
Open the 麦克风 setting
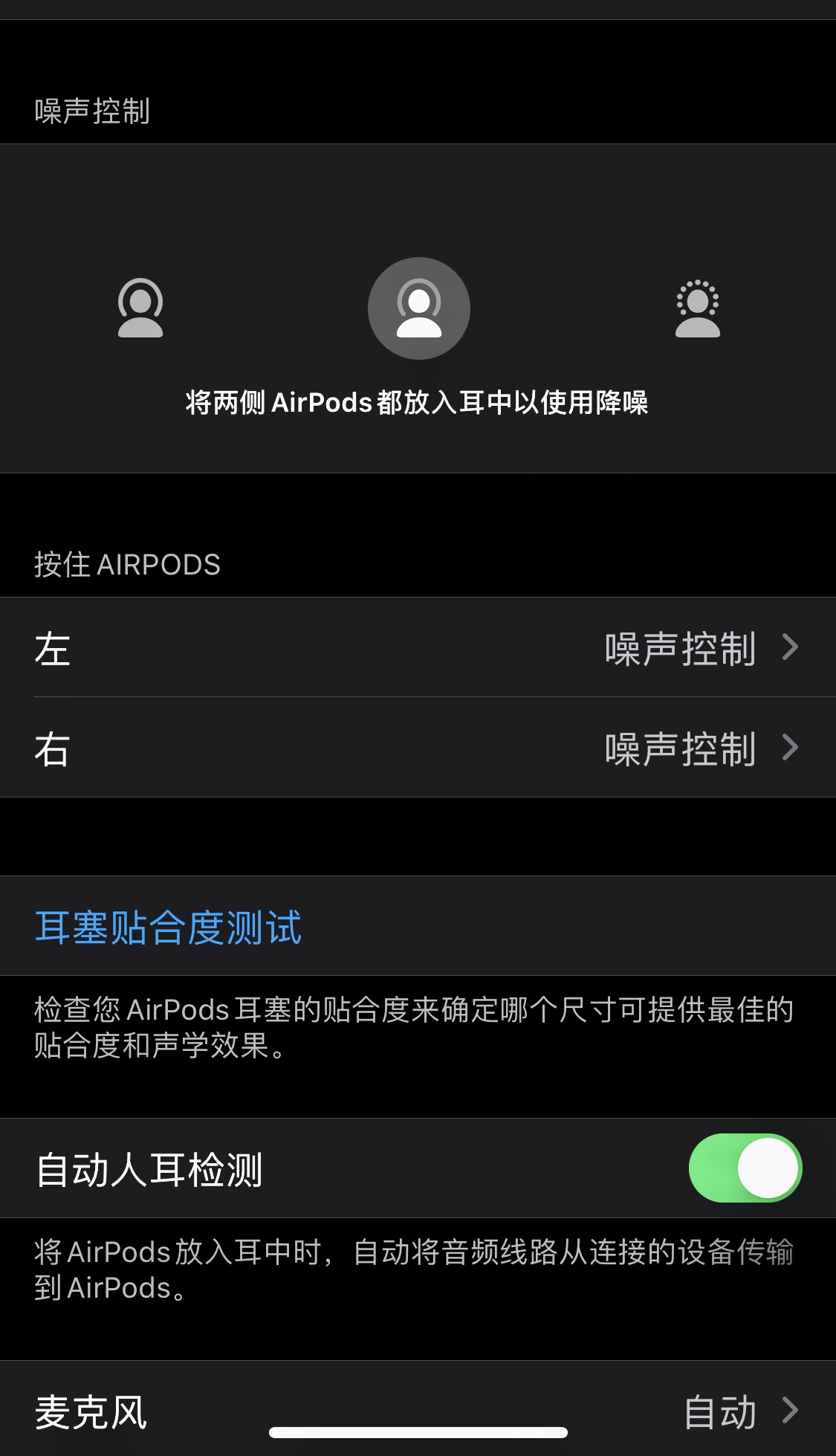tap(418, 1410)
